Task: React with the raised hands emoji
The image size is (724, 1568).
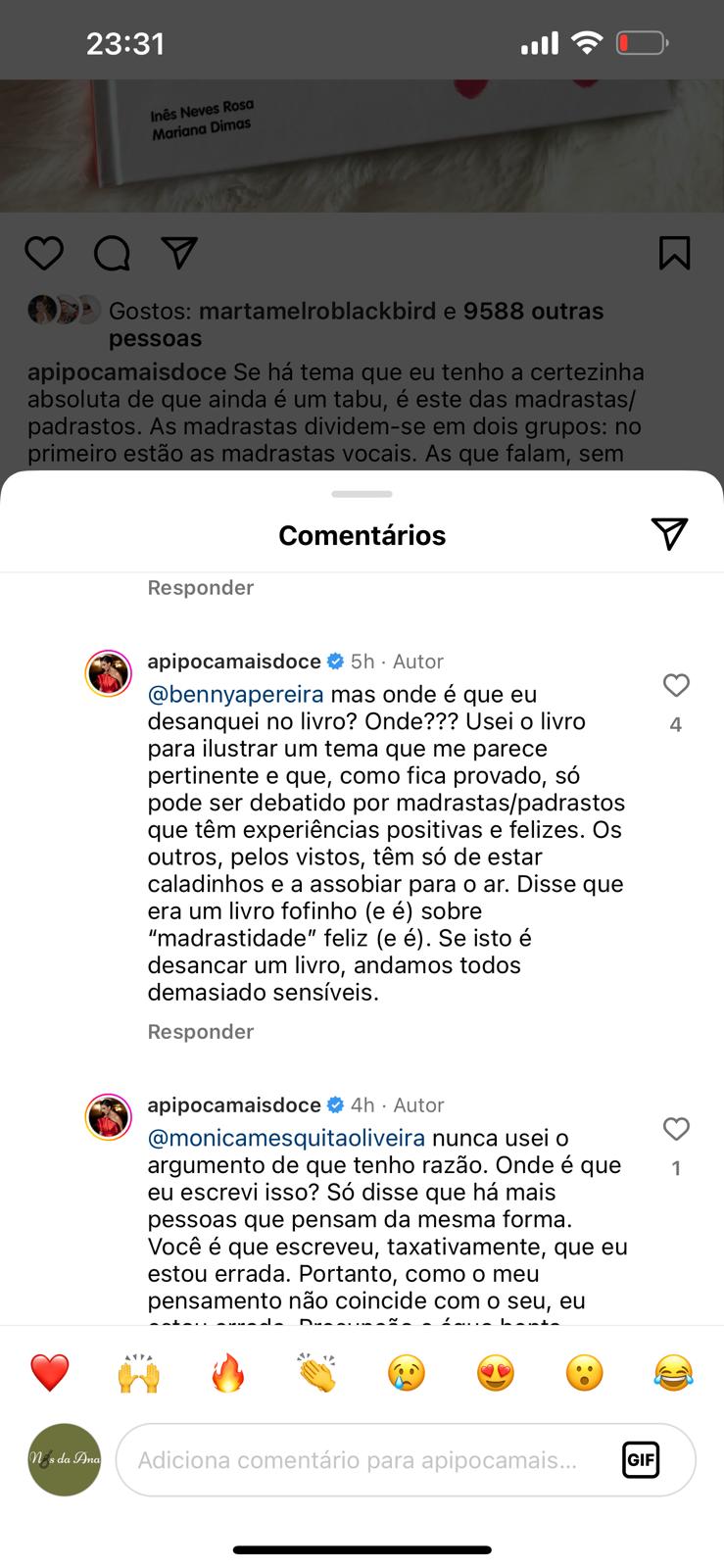Action: 138,1372
